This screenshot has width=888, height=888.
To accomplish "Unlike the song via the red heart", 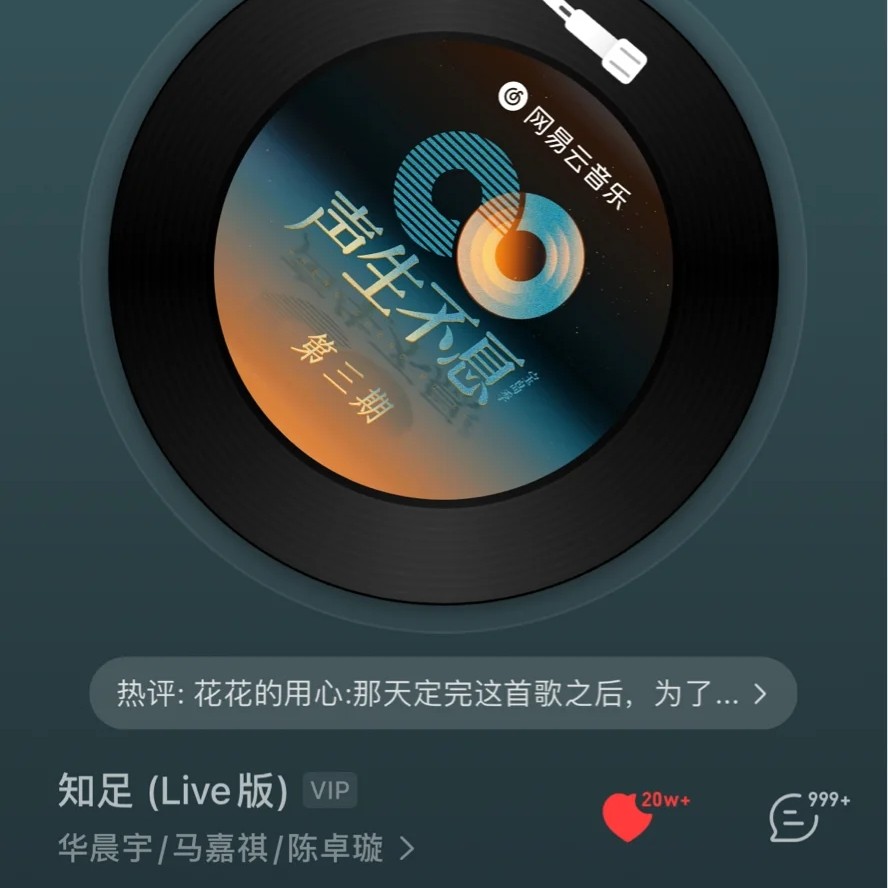I will tap(627, 817).
